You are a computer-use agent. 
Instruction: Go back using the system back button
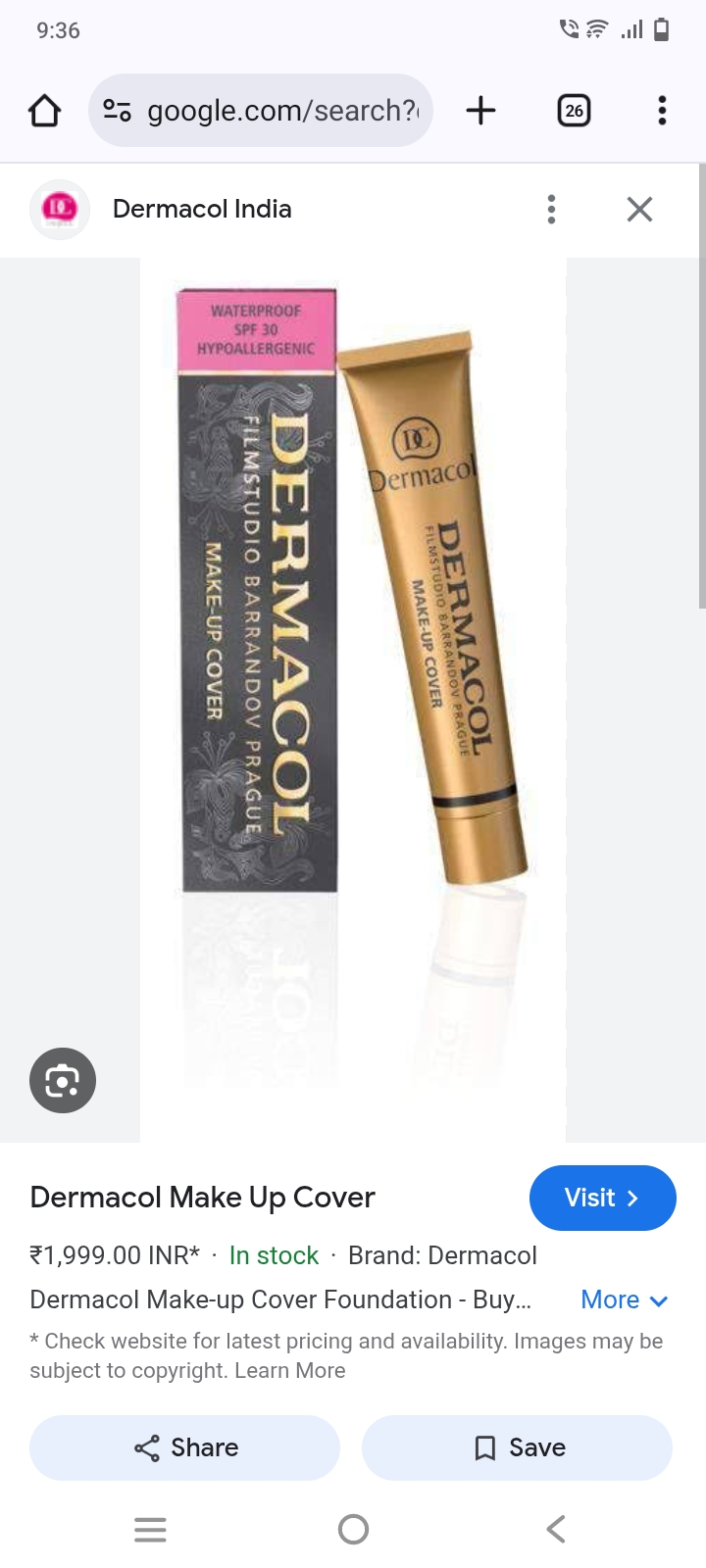pyautogui.click(x=555, y=1529)
